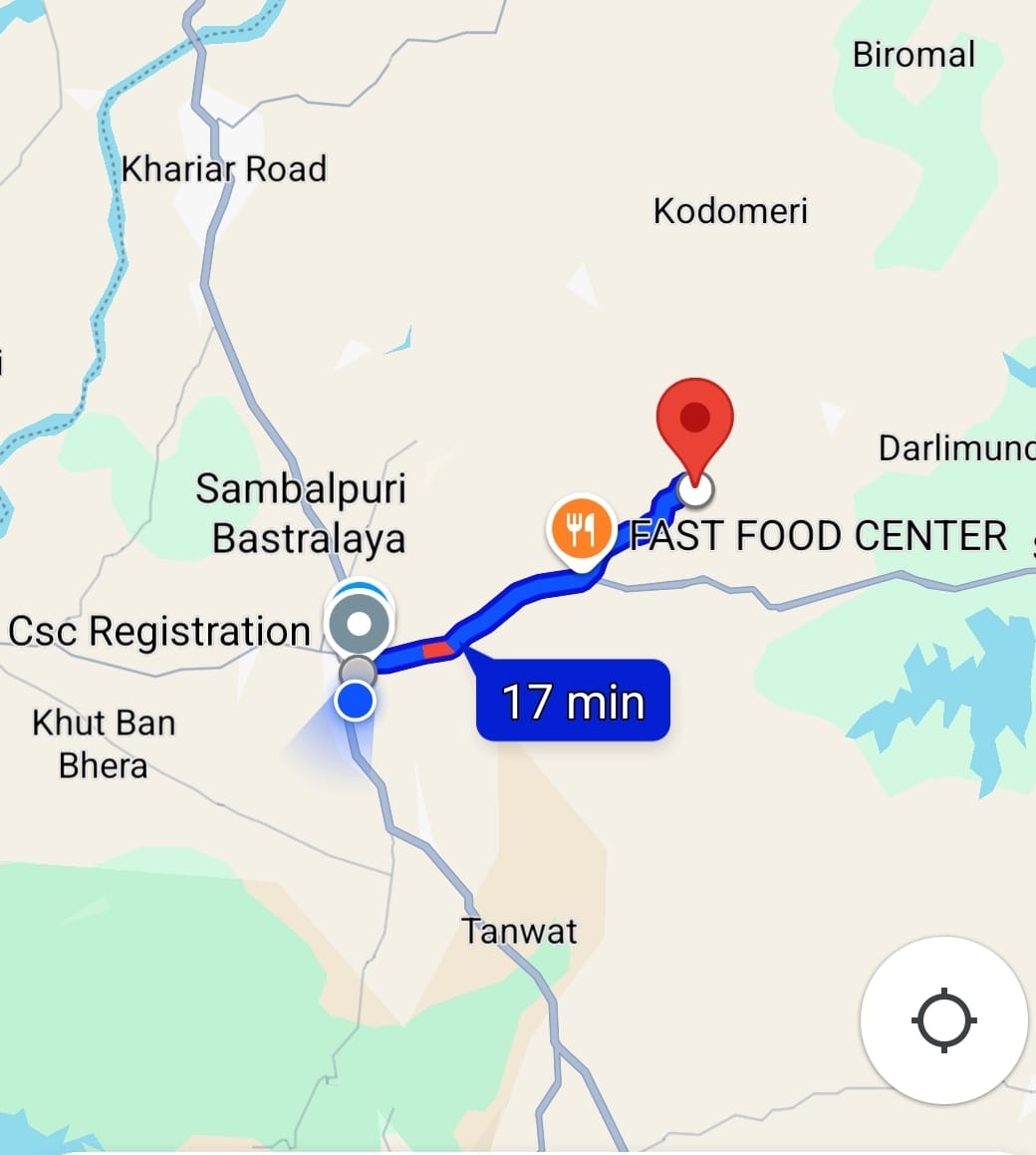The height and width of the screenshot is (1155, 1036).
Task: Open the FAST FOOD CENTER restaurant marker
Action: 580,528
